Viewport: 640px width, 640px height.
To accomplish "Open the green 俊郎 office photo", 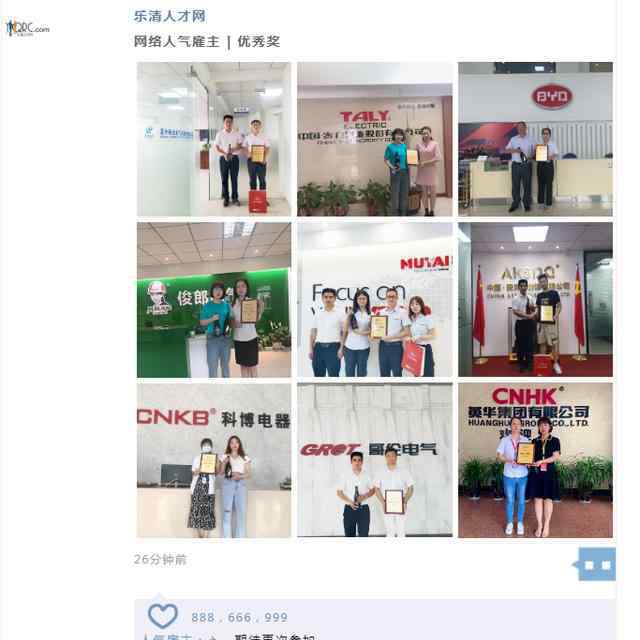I will click(214, 300).
